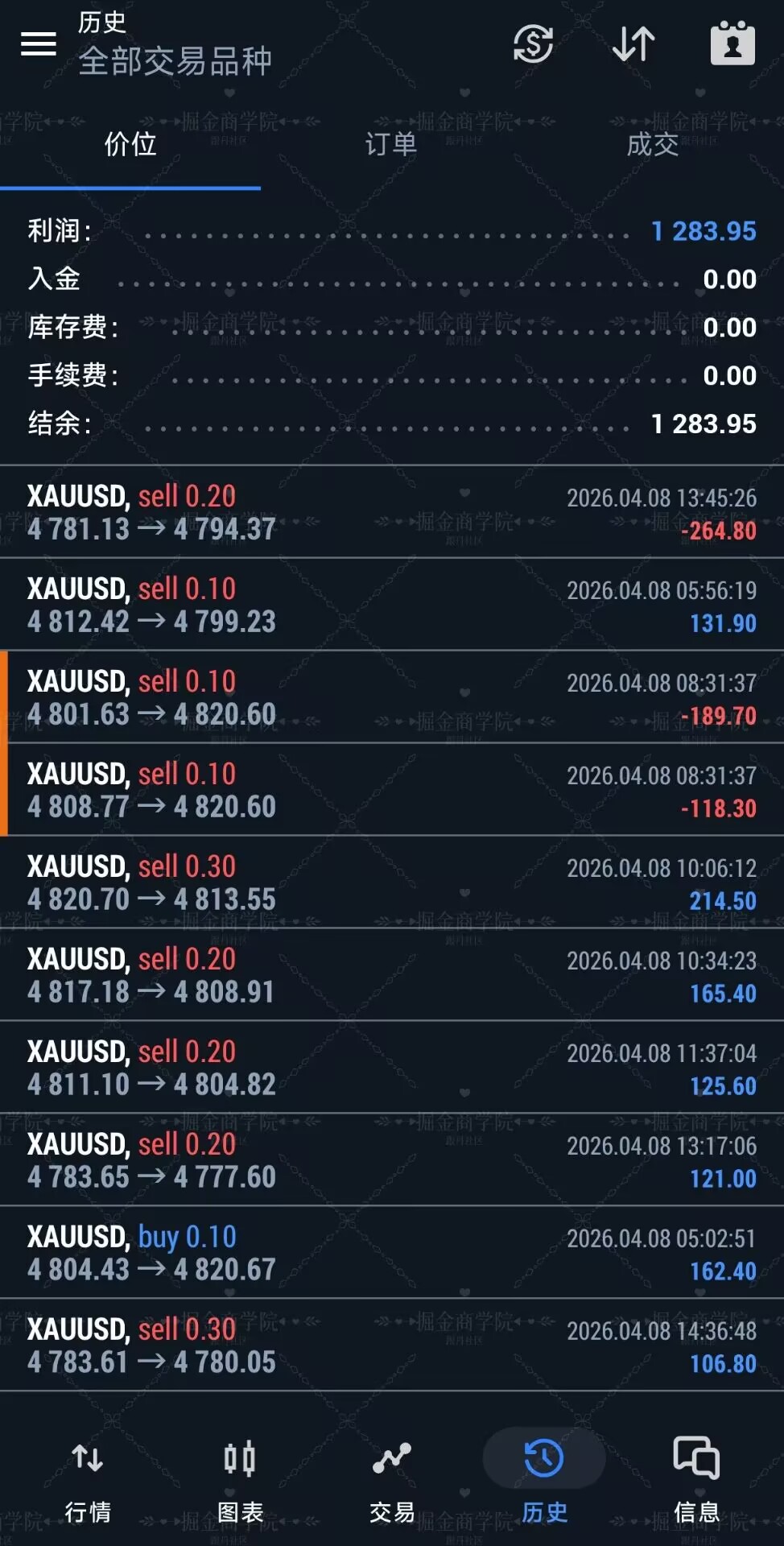Open the sell 0.20 trade closed at 13:17:06
The height and width of the screenshot is (1546, 784).
(392, 1160)
